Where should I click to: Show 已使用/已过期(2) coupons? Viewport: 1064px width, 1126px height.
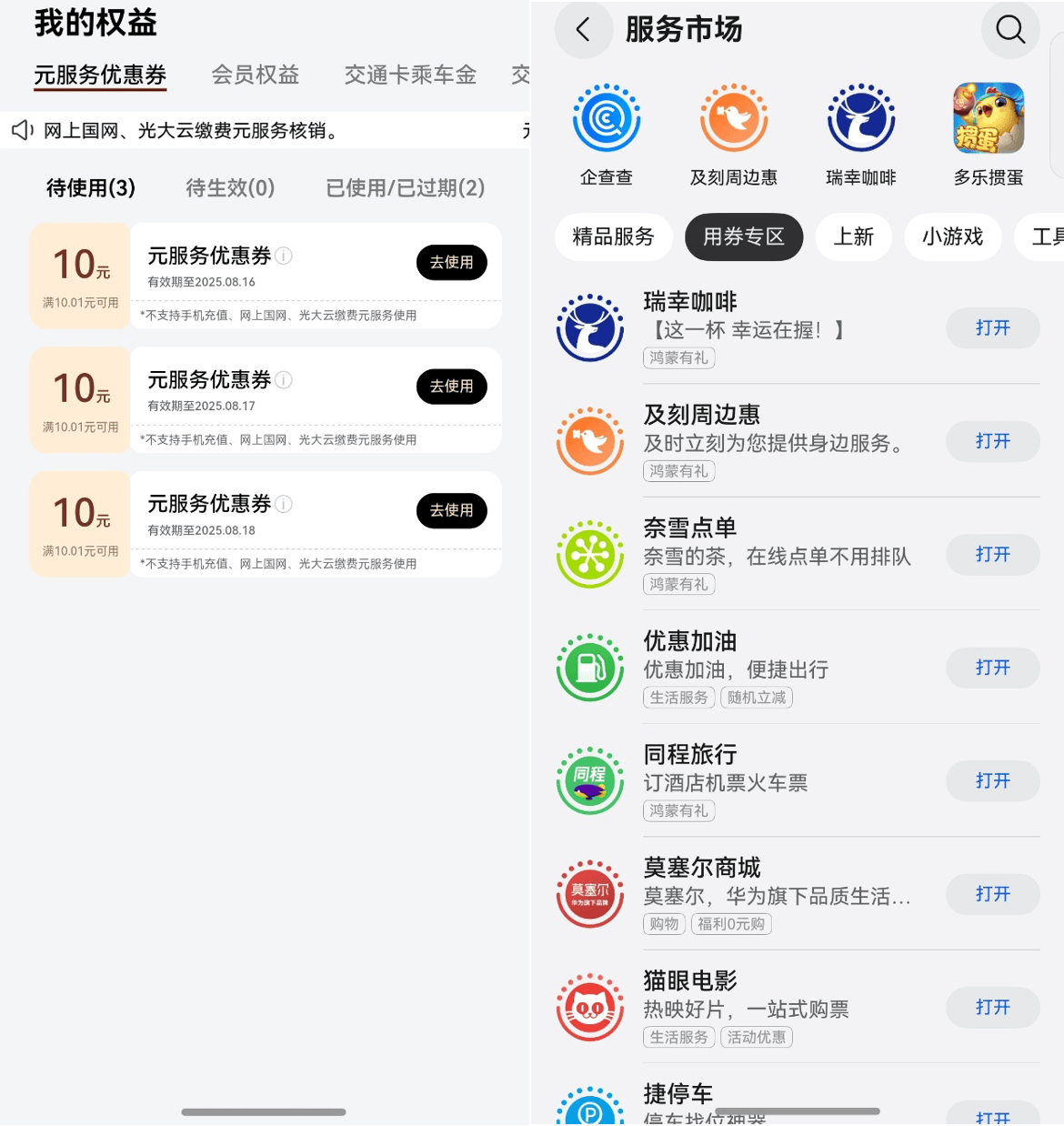405,187
